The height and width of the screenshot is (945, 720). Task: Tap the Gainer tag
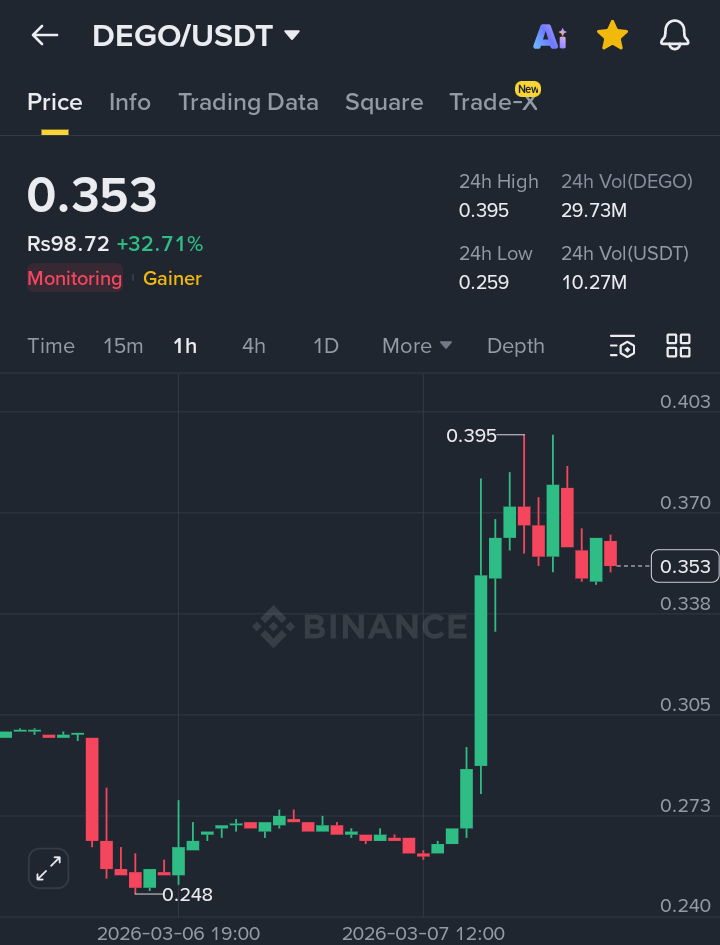point(172,278)
